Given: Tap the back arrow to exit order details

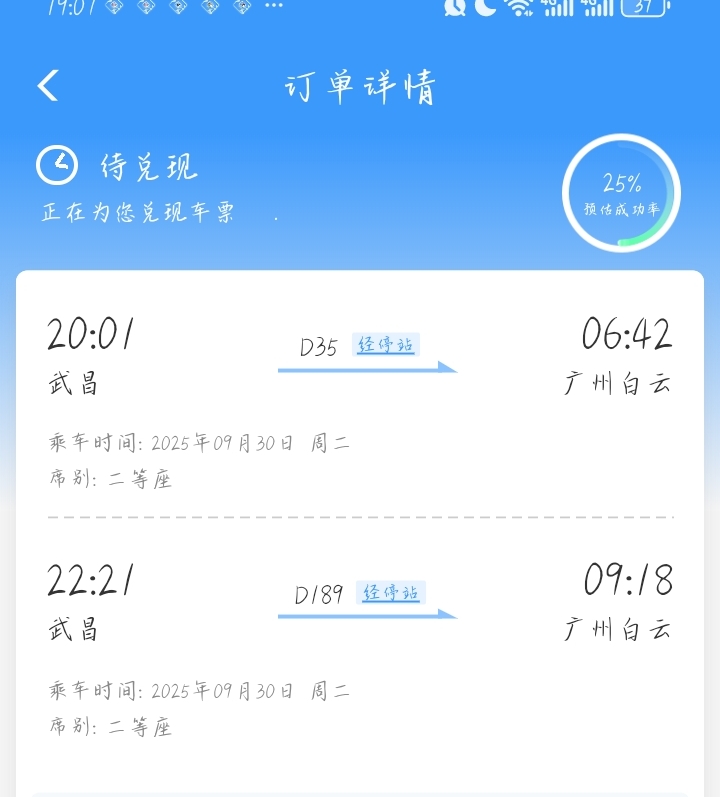Looking at the screenshot, I should [x=46, y=86].
